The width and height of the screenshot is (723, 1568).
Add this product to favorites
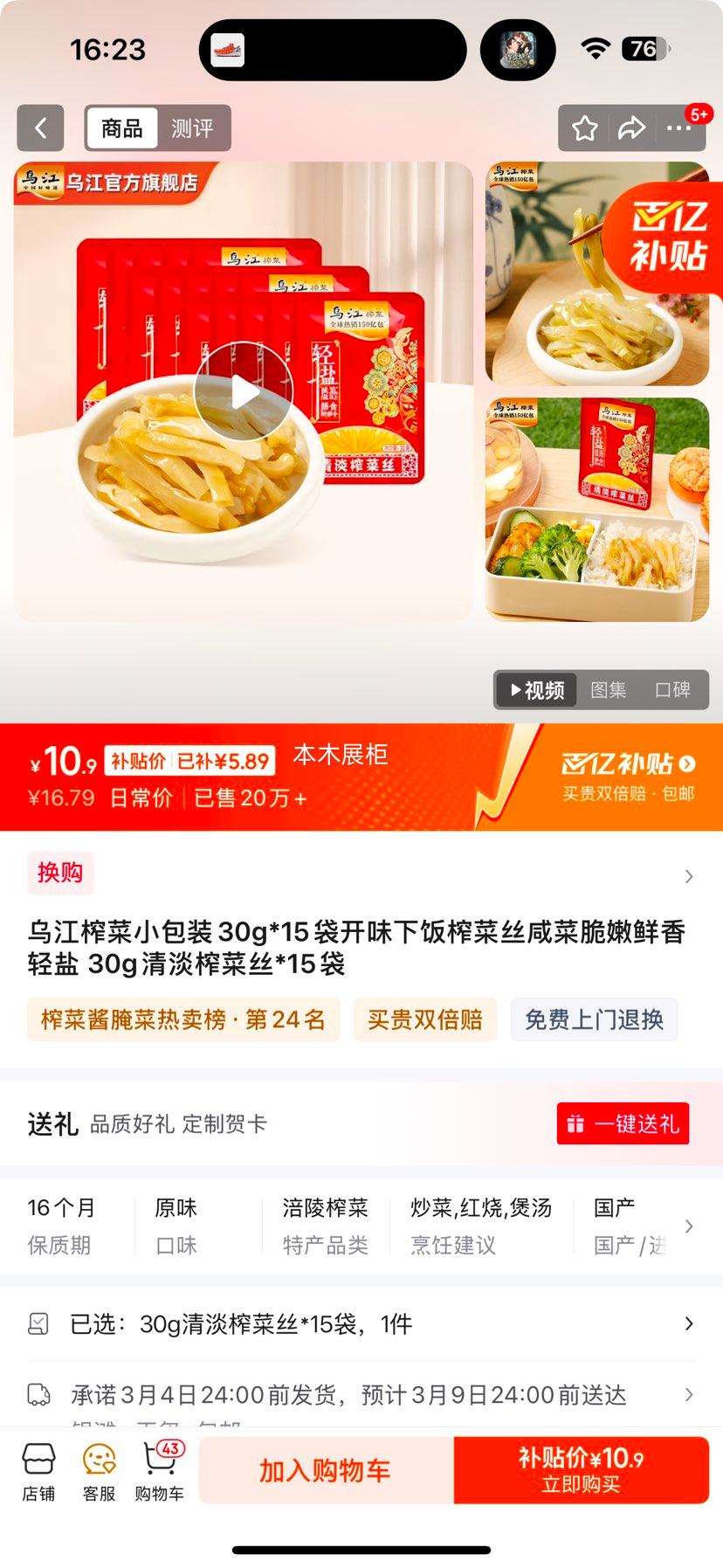tap(584, 128)
